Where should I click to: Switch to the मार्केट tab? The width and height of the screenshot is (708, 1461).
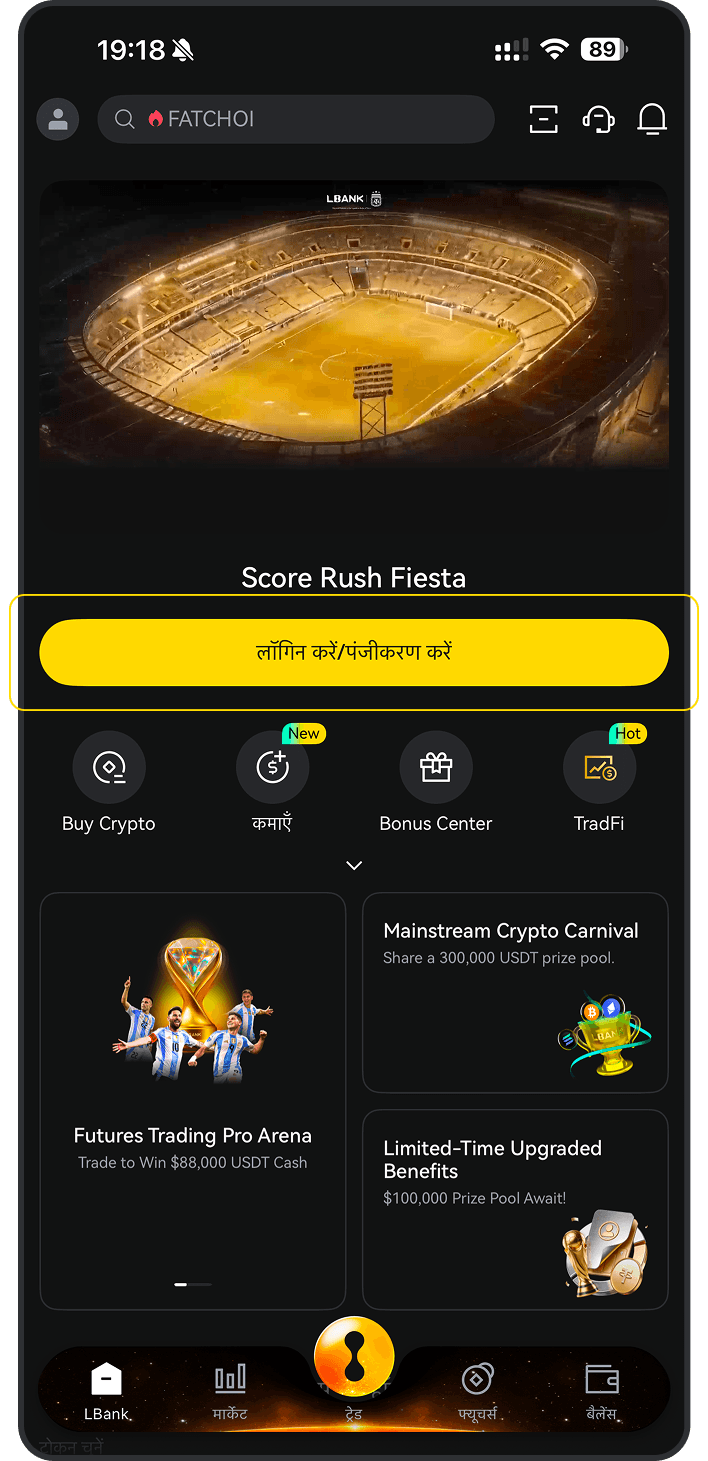pos(230,1392)
